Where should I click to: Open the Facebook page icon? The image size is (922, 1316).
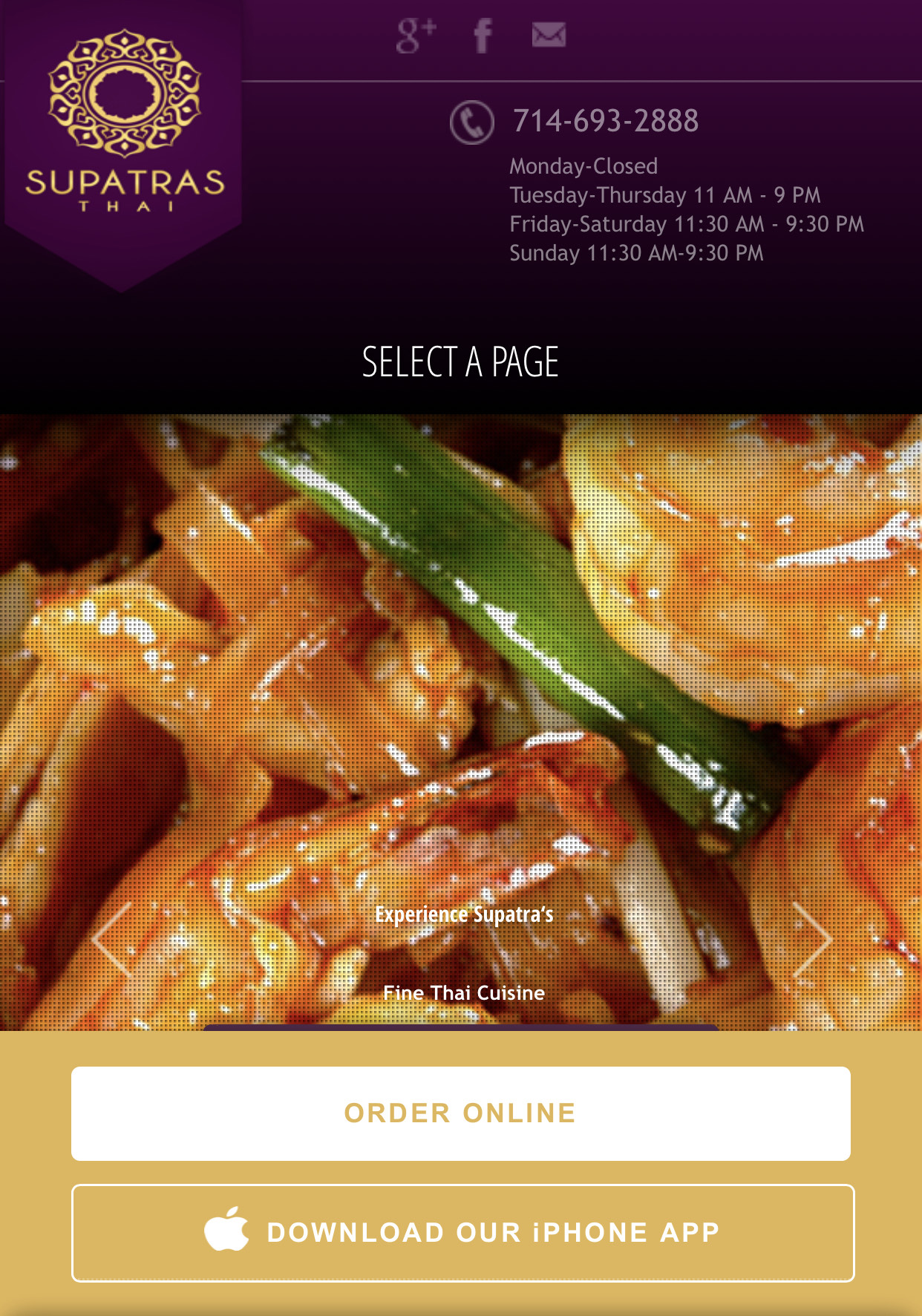point(483,36)
